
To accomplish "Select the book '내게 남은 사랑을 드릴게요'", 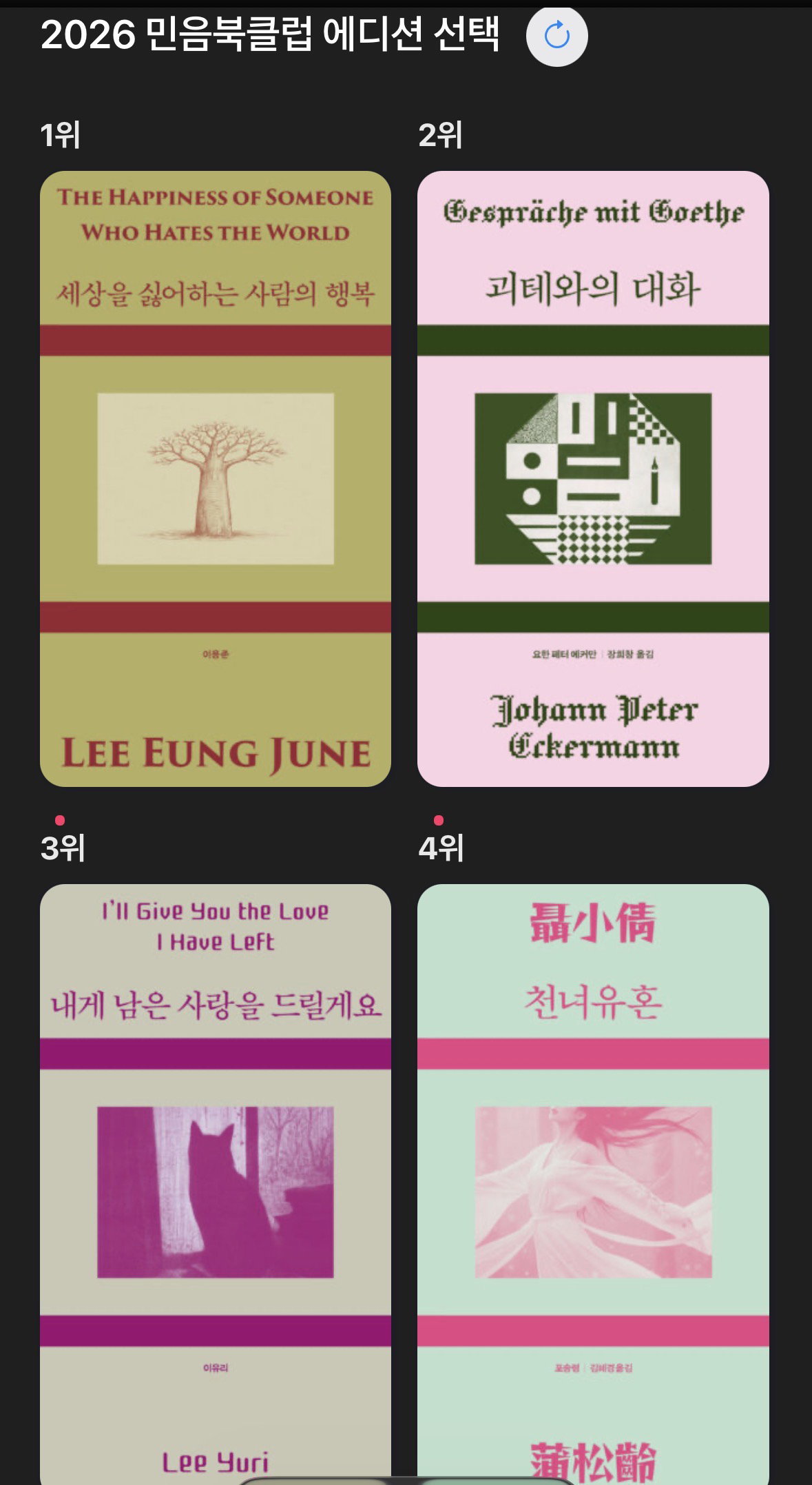I will [216, 1184].
